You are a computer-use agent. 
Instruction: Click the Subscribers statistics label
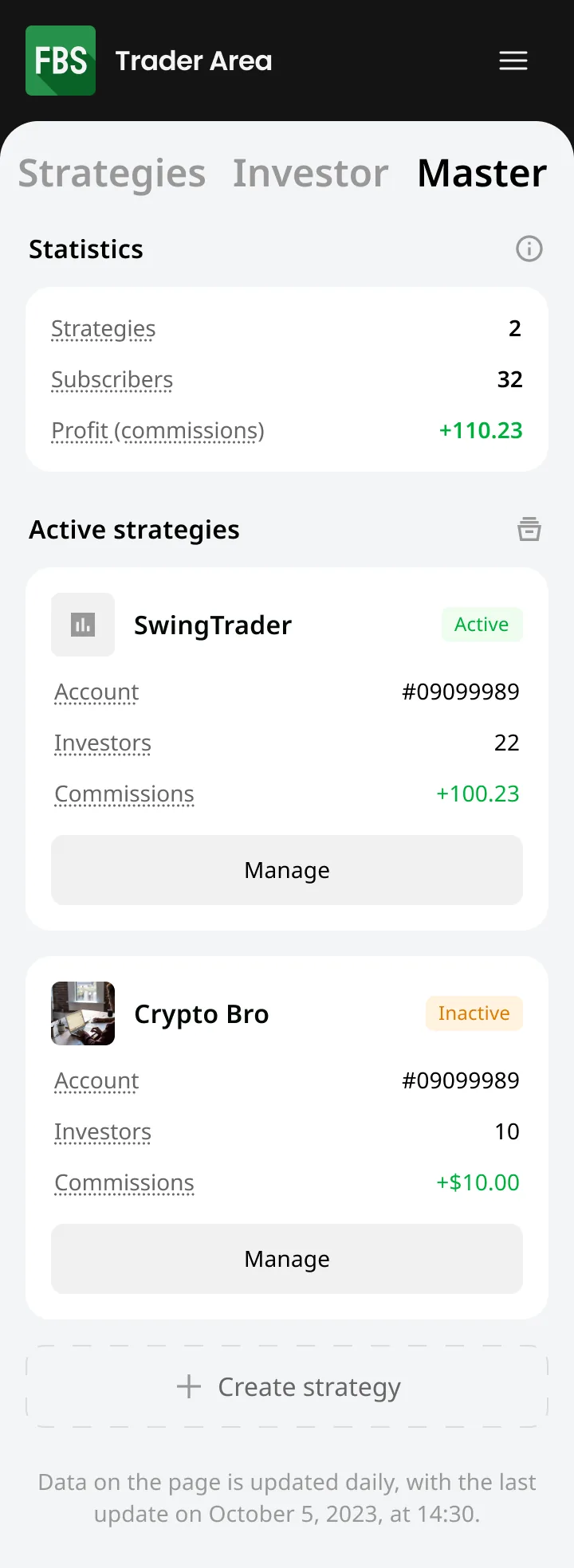click(112, 379)
